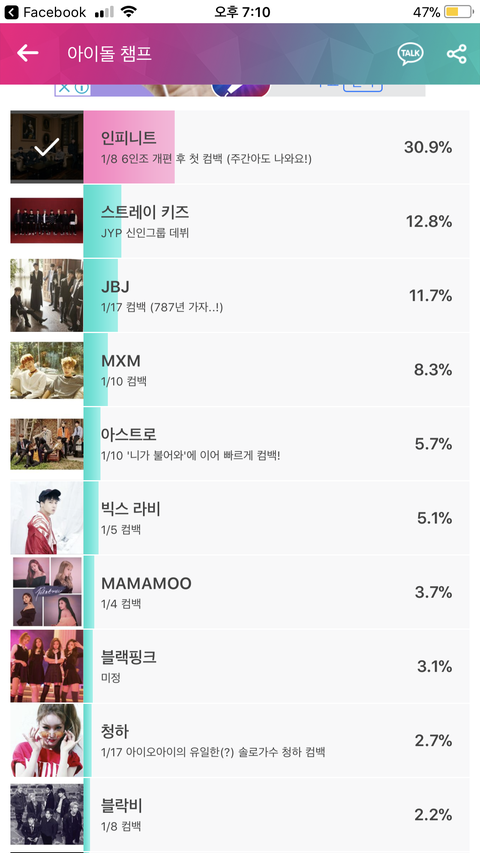Go back using the header arrow
This screenshot has height=853, width=480.
pos(27,53)
